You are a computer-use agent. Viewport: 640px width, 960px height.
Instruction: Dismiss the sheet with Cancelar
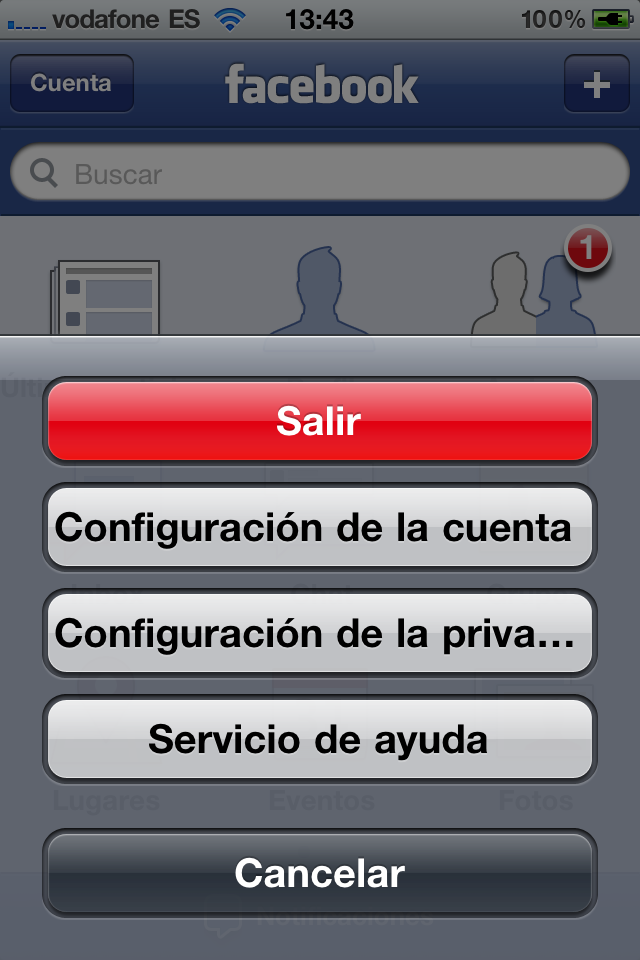point(319,873)
